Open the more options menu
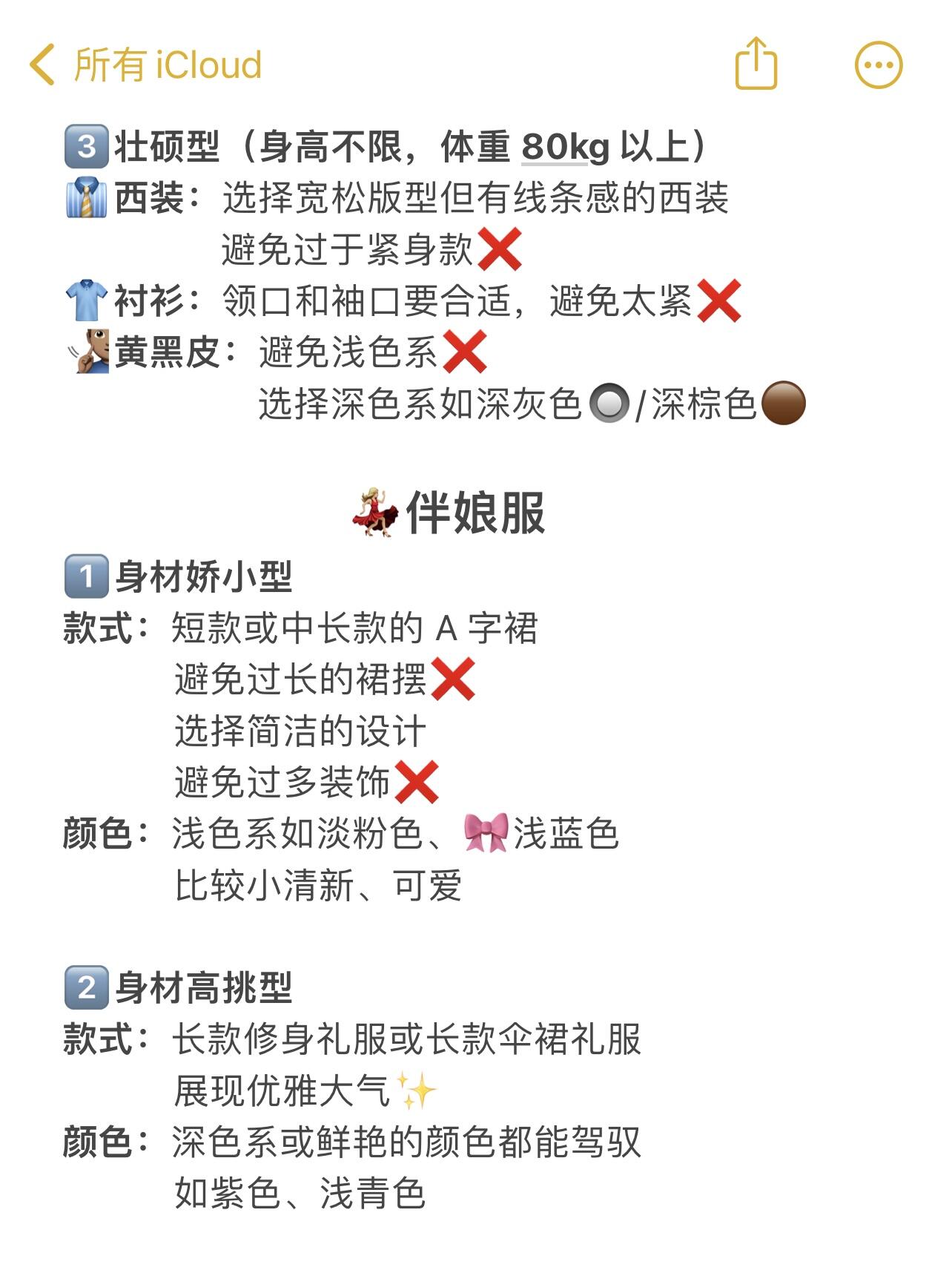The width and height of the screenshot is (952, 1270). 878,65
